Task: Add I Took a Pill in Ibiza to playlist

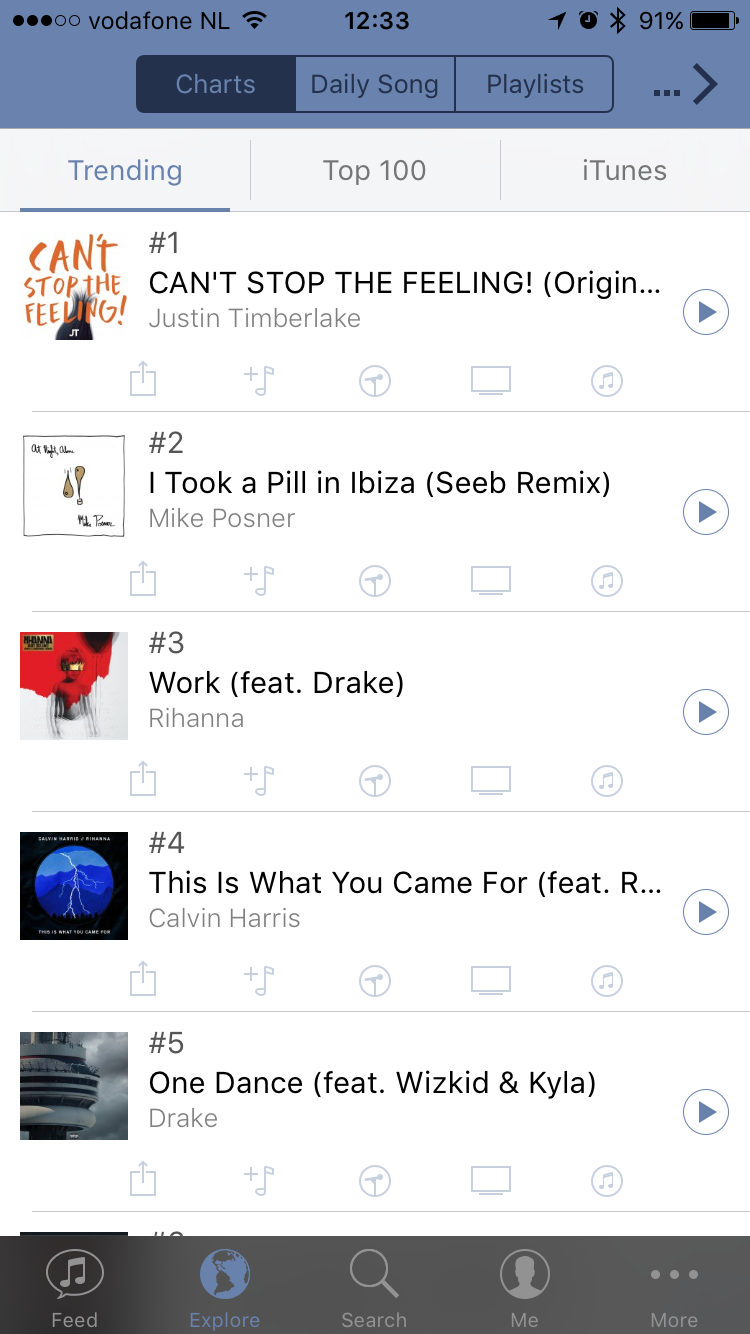Action: click(259, 580)
